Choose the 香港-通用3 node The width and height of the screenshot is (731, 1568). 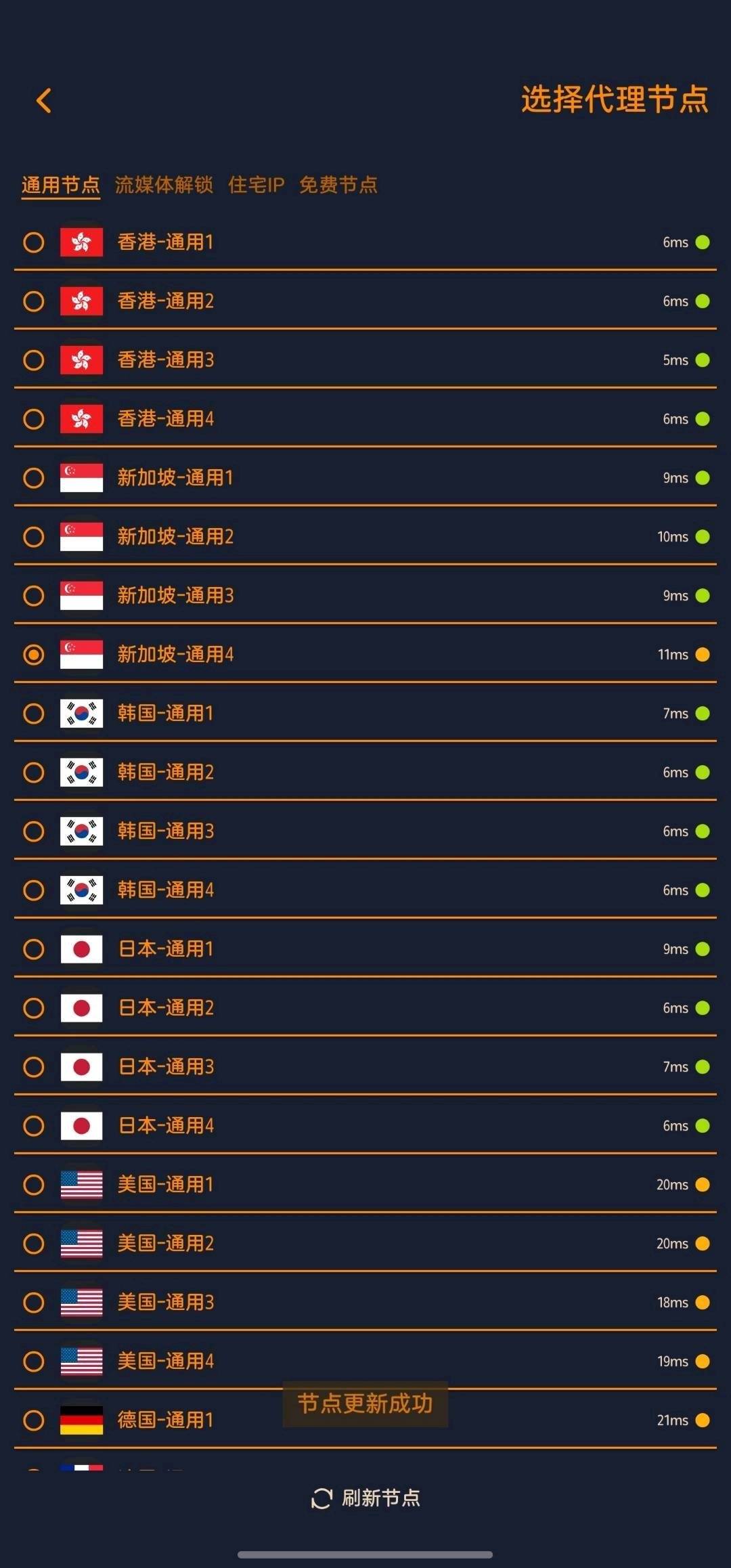(x=166, y=360)
